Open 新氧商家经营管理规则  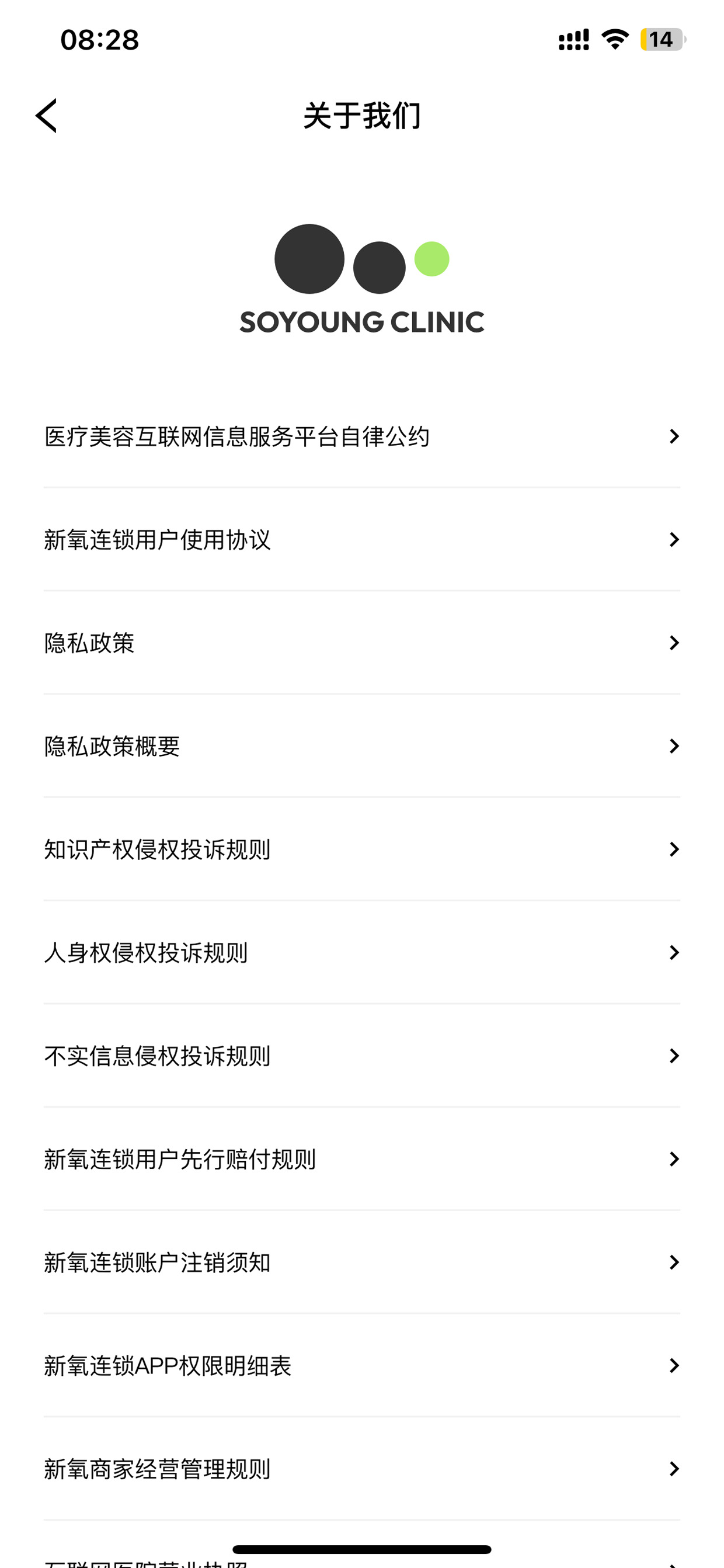click(x=362, y=1469)
